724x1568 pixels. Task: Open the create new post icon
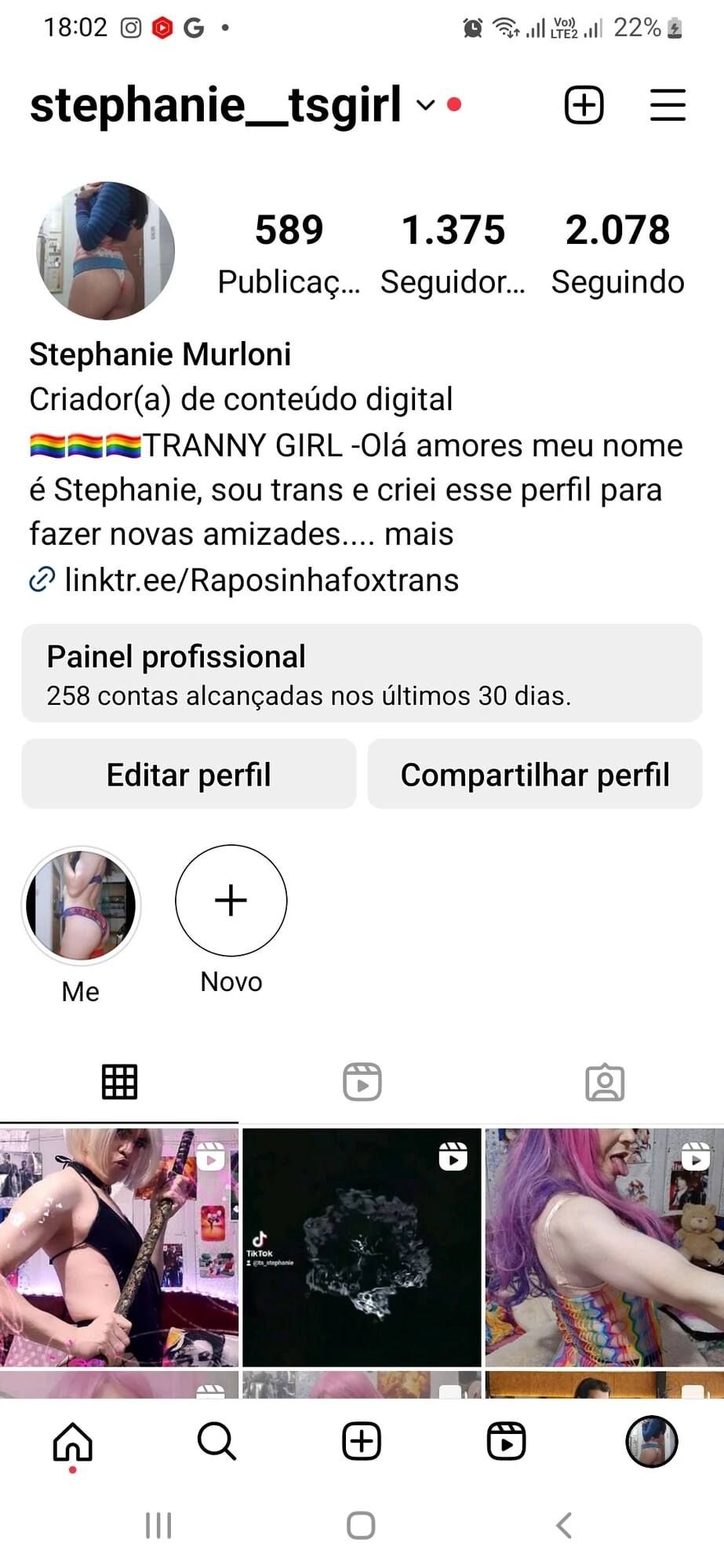tap(584, 104)
